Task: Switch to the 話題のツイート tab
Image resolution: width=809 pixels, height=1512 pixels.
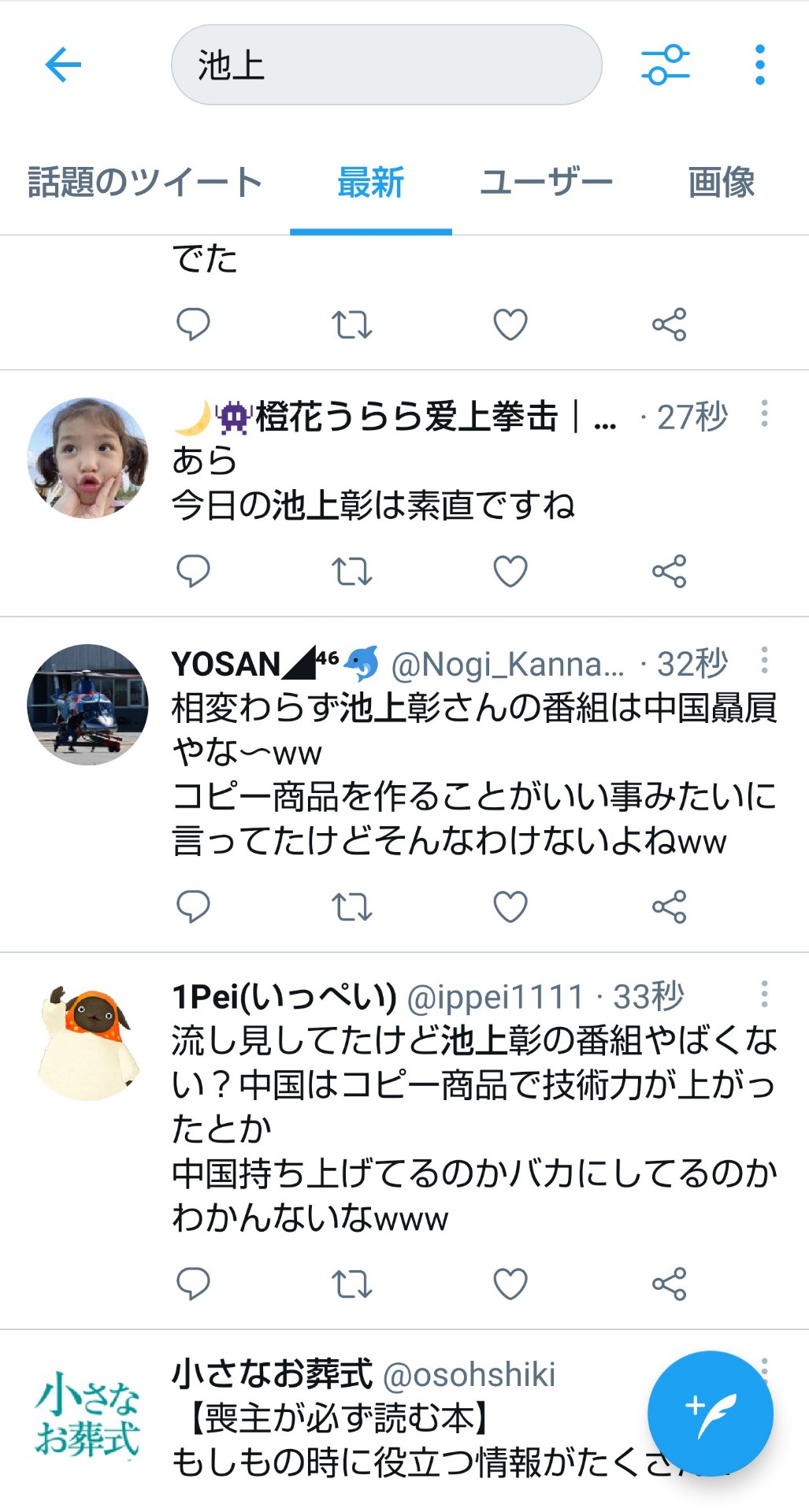Action: point(145,183)
